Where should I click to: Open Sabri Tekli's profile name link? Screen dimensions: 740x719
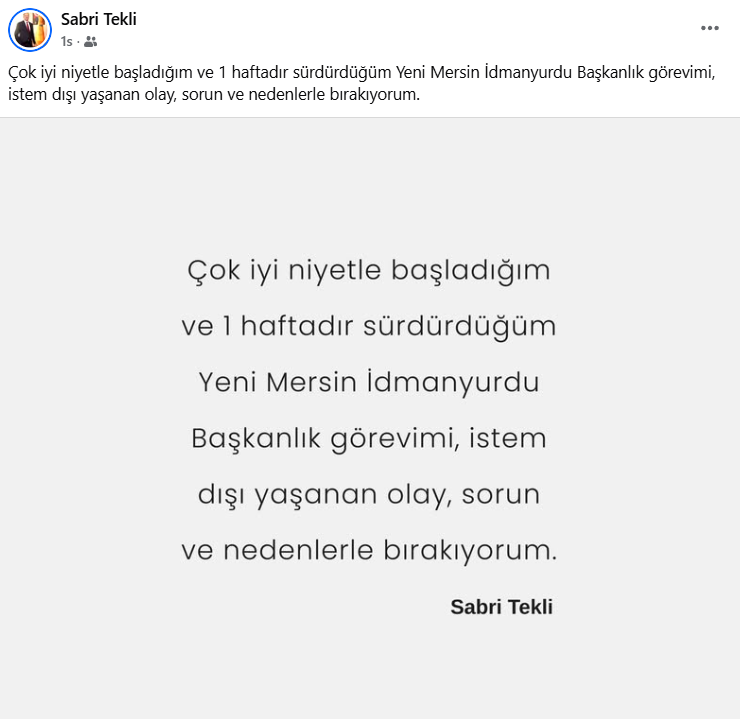98,19
